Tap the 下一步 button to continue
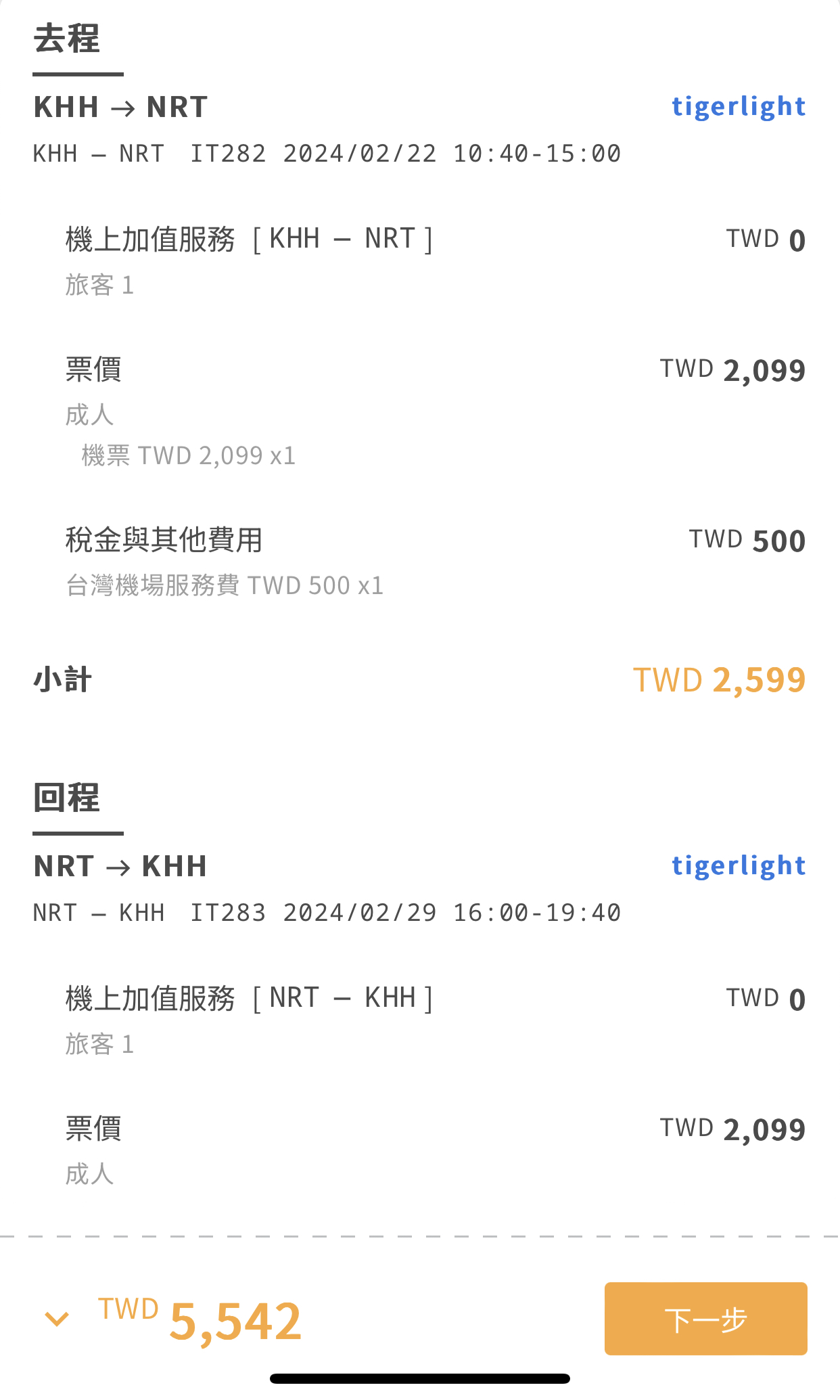 (705, 1319)
